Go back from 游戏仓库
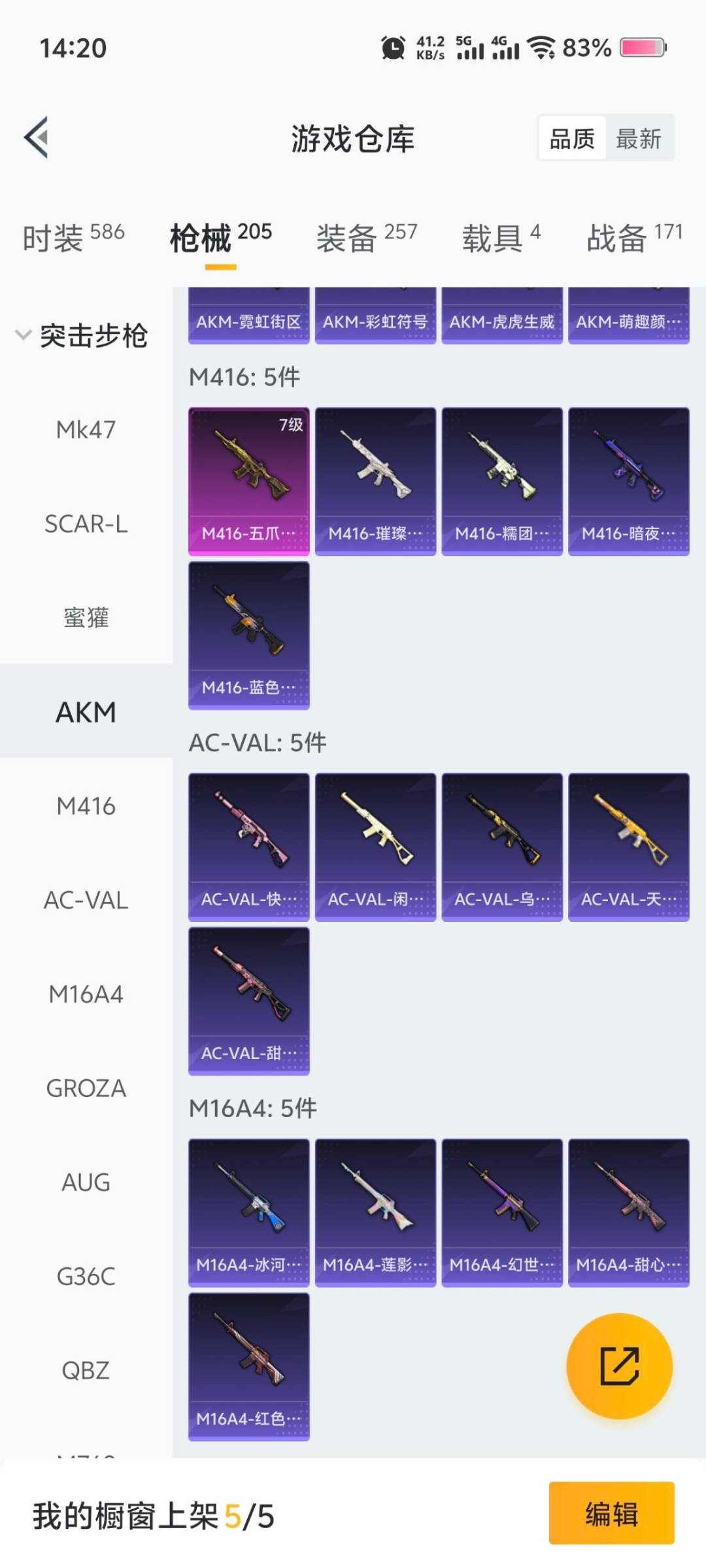706x1568 pixels. [x=37, y=137]
